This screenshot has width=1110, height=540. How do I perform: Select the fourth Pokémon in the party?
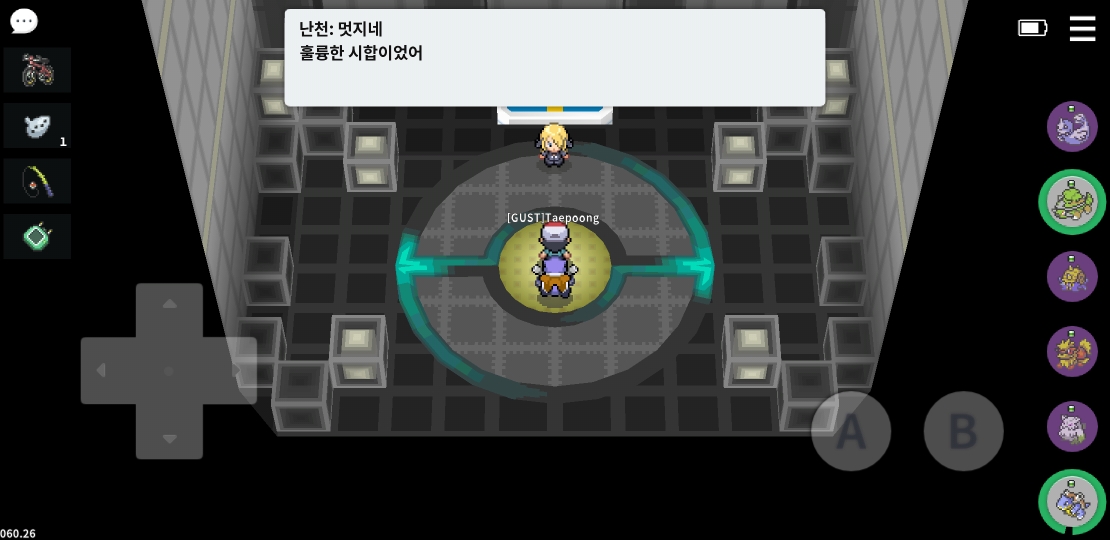1072,352
